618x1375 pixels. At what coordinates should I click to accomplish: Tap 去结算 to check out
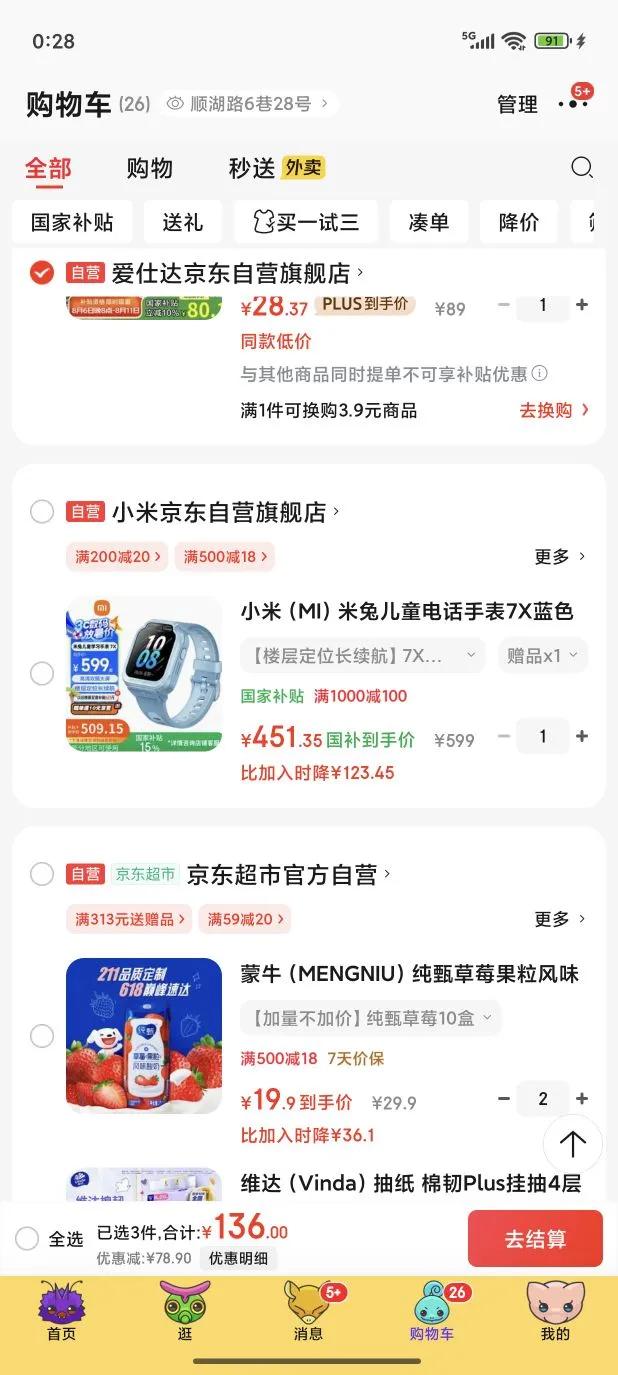pos(535,1239)
